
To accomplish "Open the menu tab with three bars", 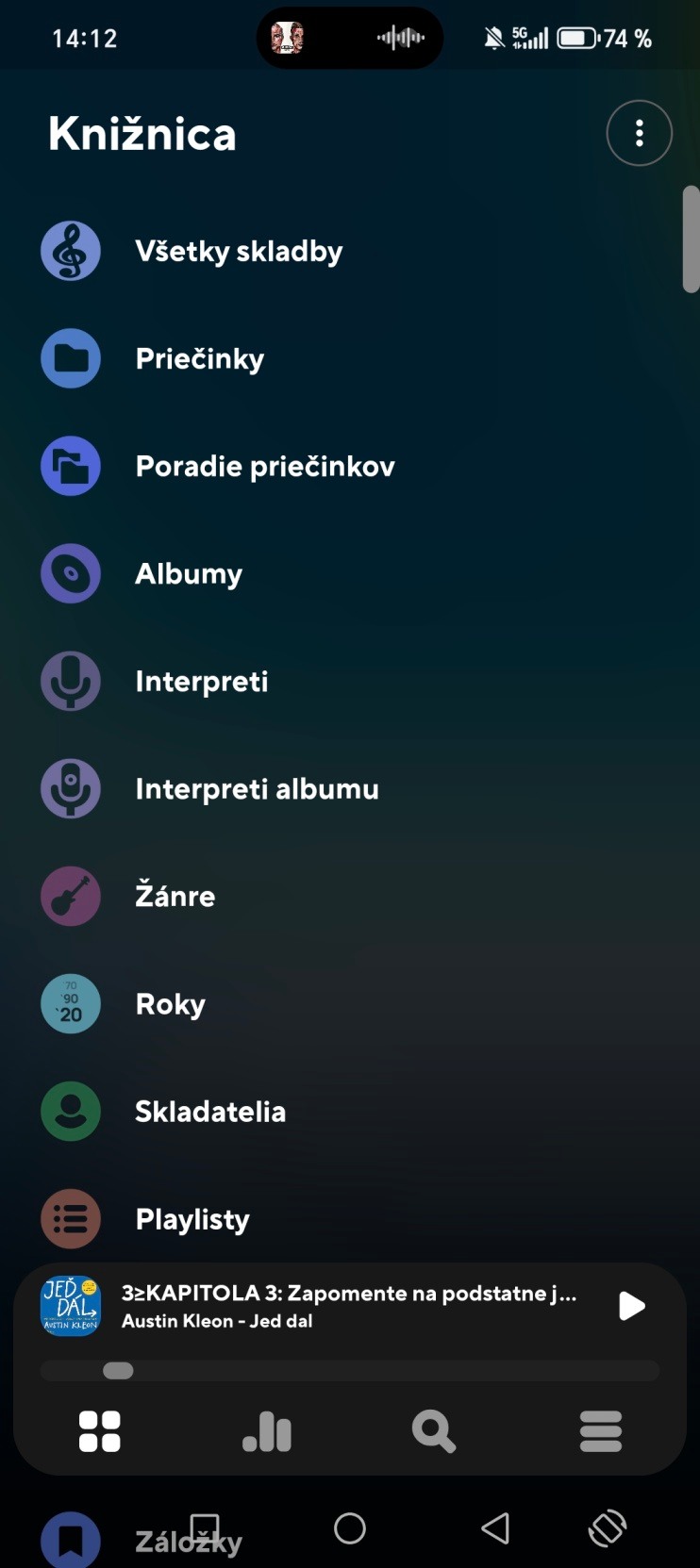I will click(601, 1431).
